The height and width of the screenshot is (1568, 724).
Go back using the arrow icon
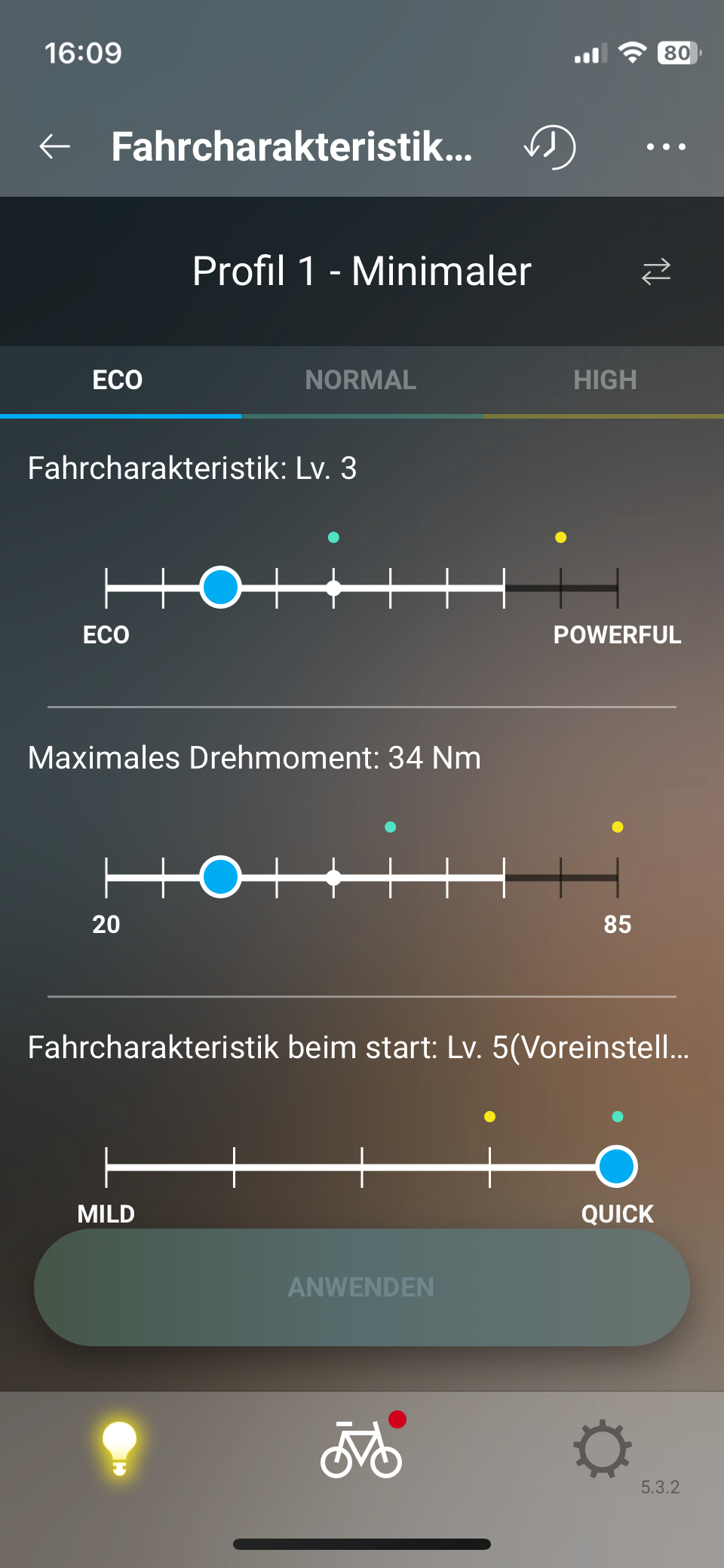[54, 146]
